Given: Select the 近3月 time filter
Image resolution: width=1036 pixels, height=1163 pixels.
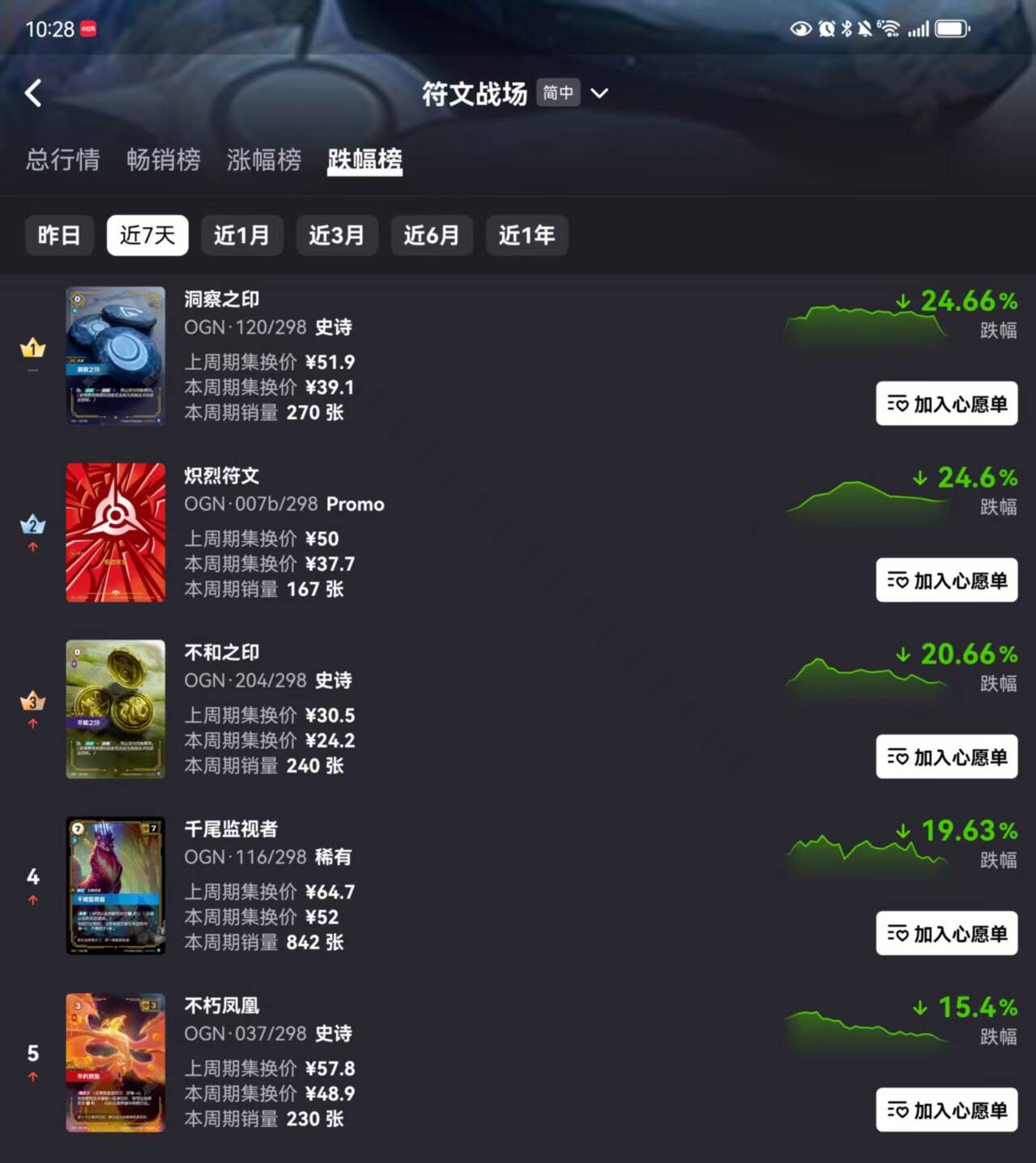Looking at the screenshot, I should 336,236.
